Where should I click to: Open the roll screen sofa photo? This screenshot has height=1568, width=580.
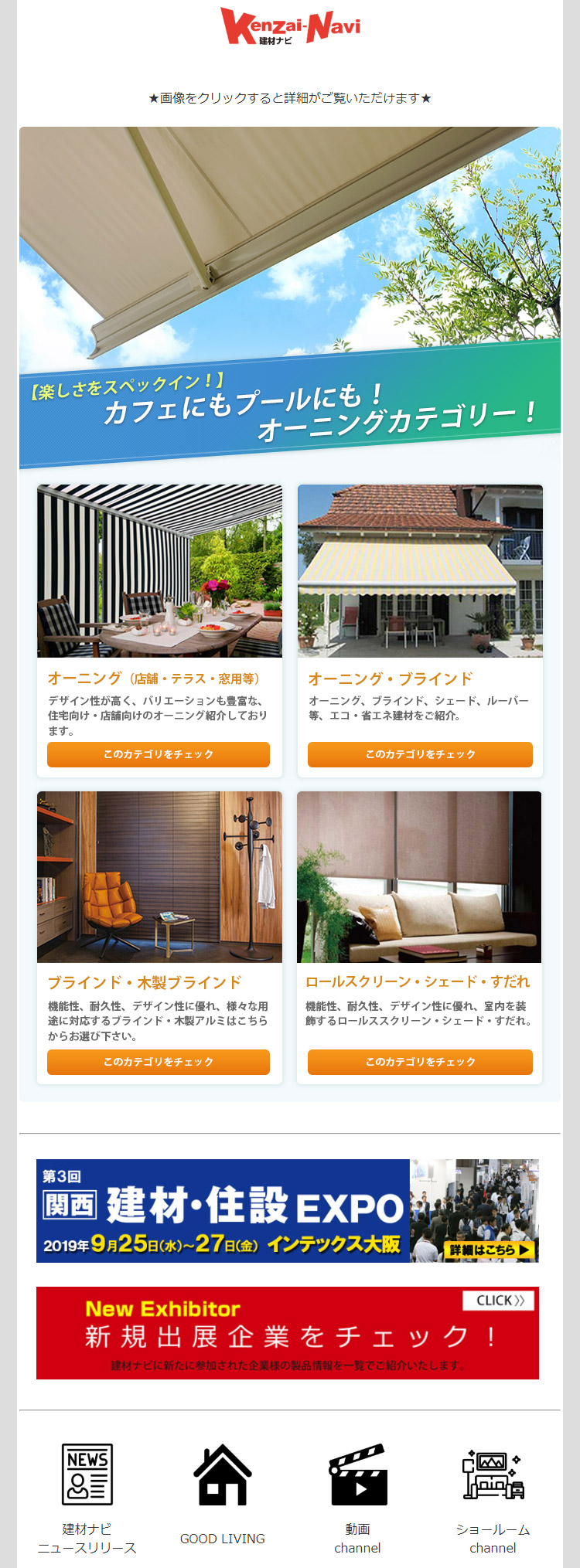419,876
